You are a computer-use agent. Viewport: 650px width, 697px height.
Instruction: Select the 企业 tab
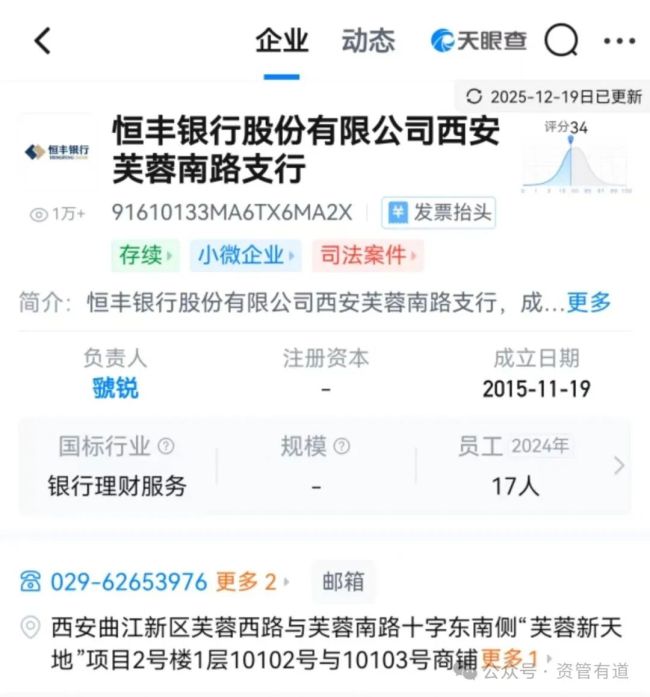[x=282, y=41]
